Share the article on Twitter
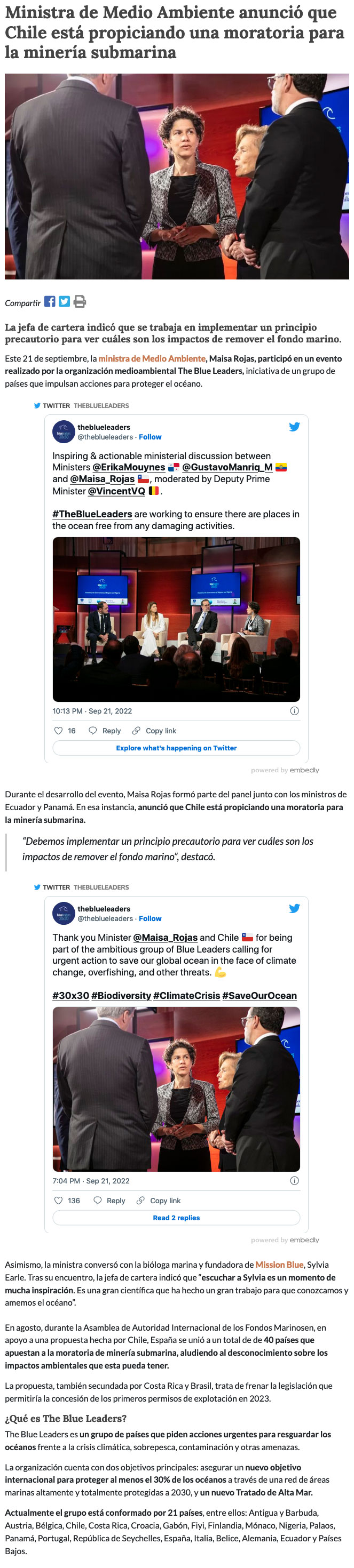Screen dimensions: 354x1568 (x=64, y=301)
